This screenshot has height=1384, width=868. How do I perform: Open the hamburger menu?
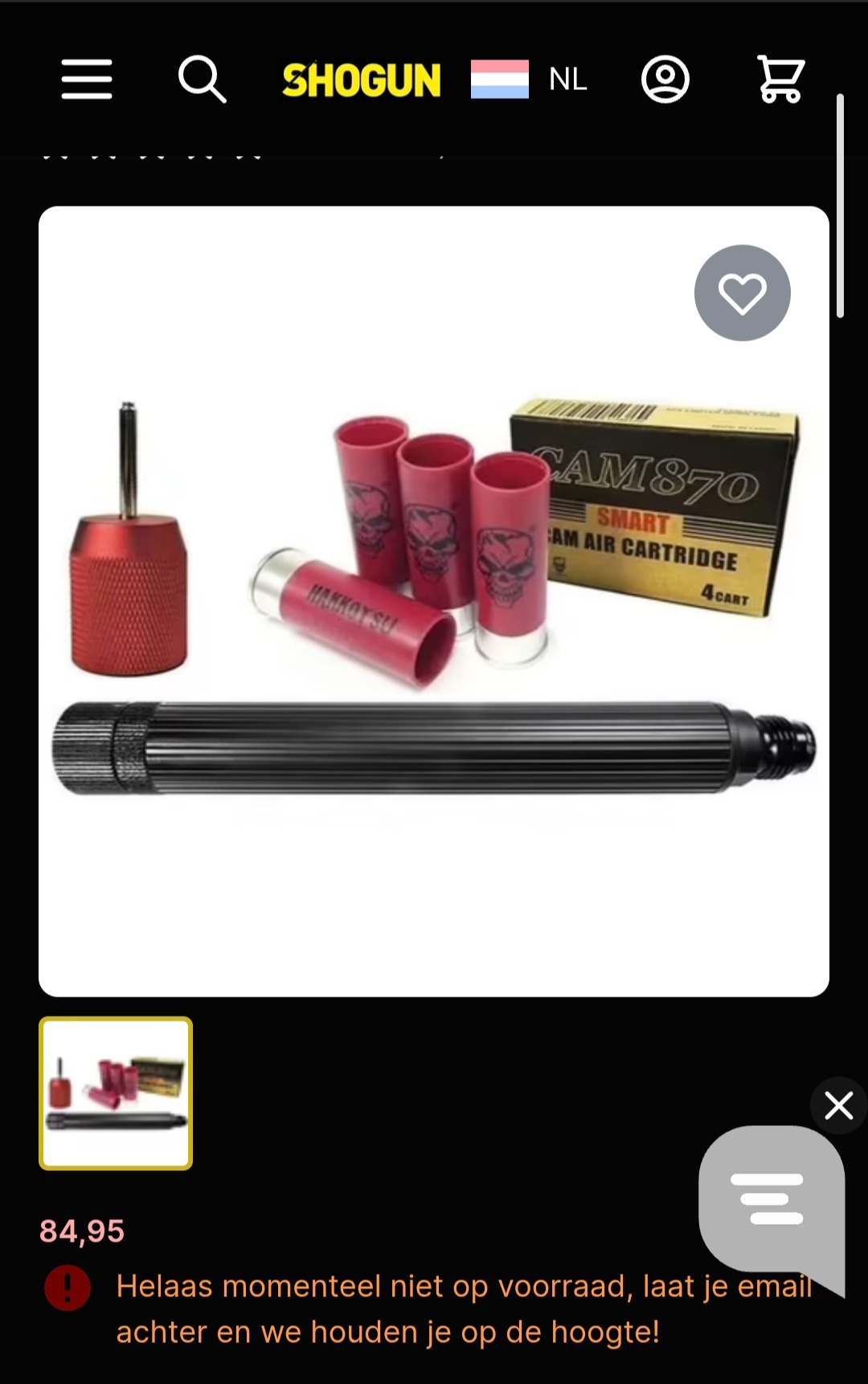point(87,80)
